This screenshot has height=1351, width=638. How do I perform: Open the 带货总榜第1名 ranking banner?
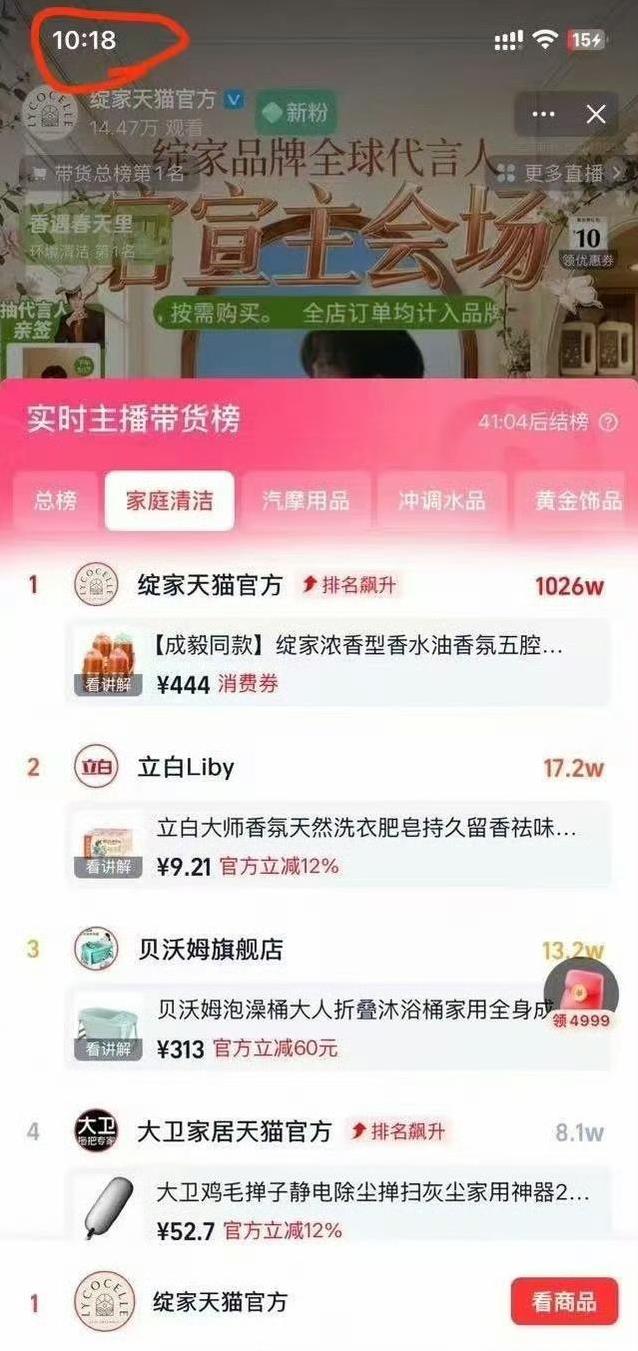108,173
